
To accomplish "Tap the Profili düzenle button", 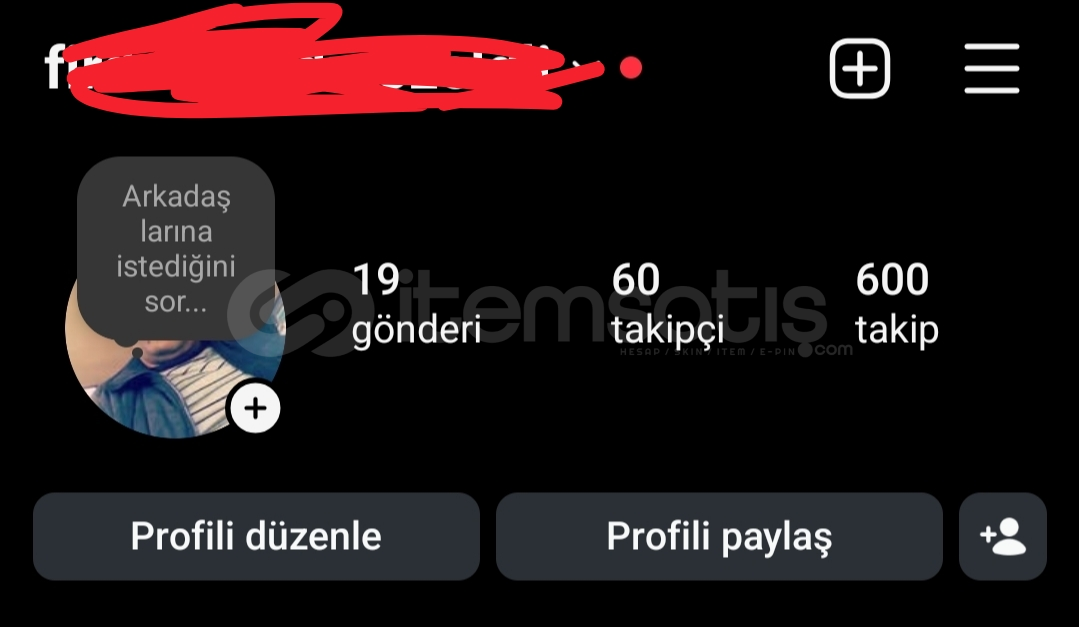I will [256, 536].
